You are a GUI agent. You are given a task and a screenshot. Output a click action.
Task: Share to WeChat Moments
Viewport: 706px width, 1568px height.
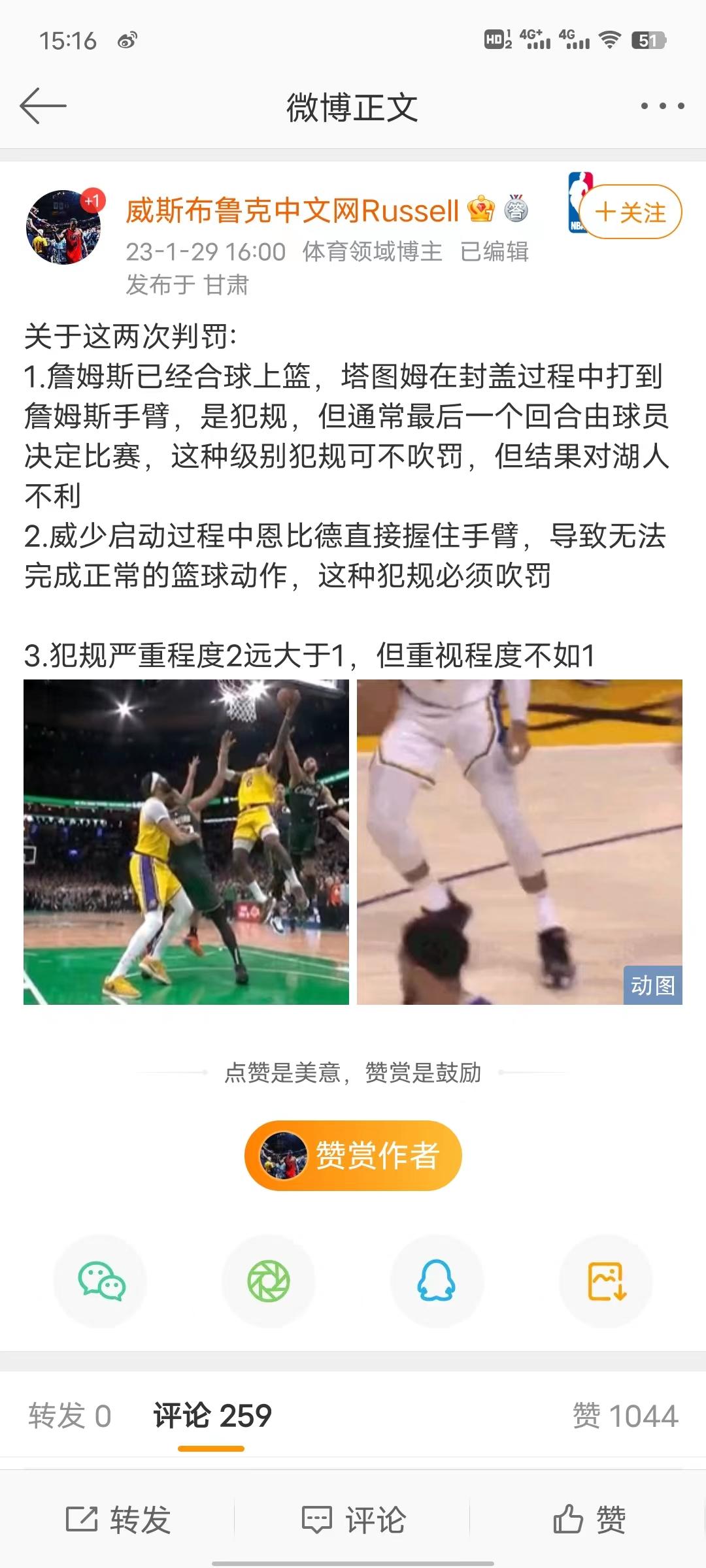269,1281
